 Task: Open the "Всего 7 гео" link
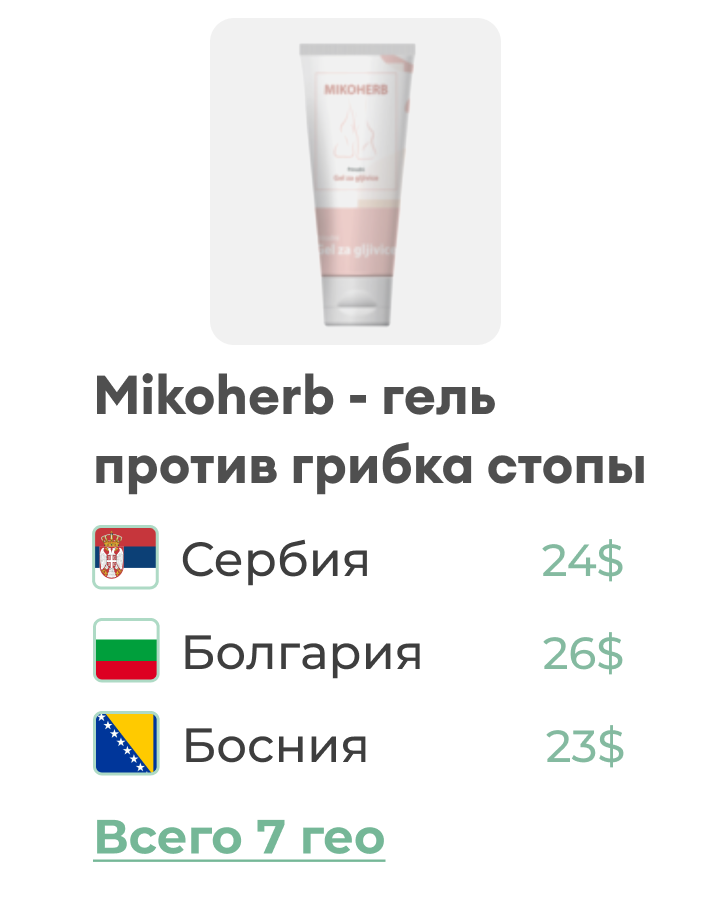coord(239,837)
